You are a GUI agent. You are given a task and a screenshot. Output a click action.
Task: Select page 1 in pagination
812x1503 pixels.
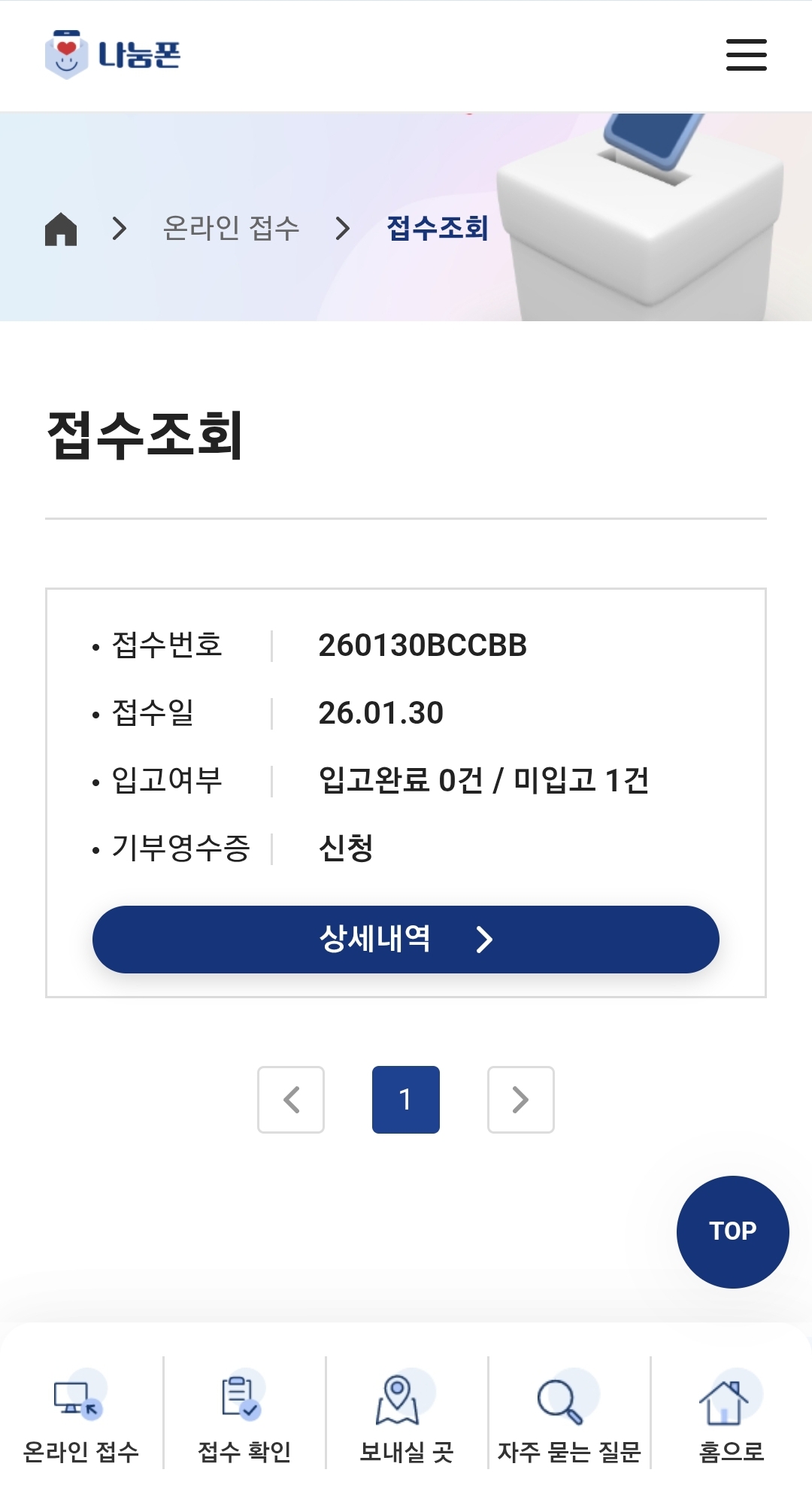[406, 1100]
